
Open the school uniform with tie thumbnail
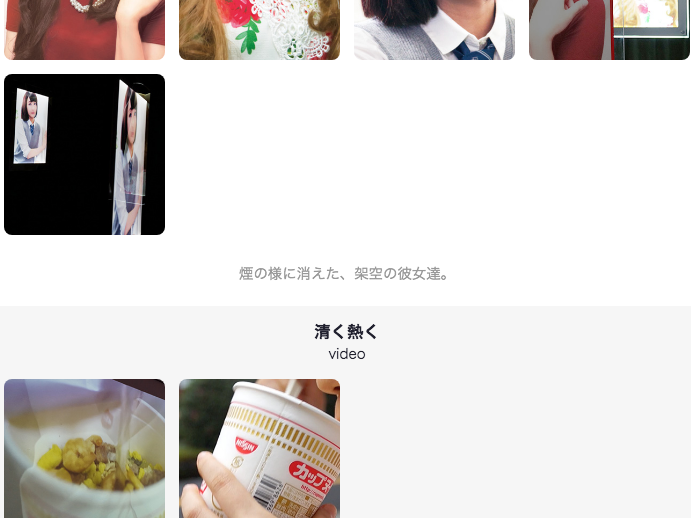pos(434,29)
